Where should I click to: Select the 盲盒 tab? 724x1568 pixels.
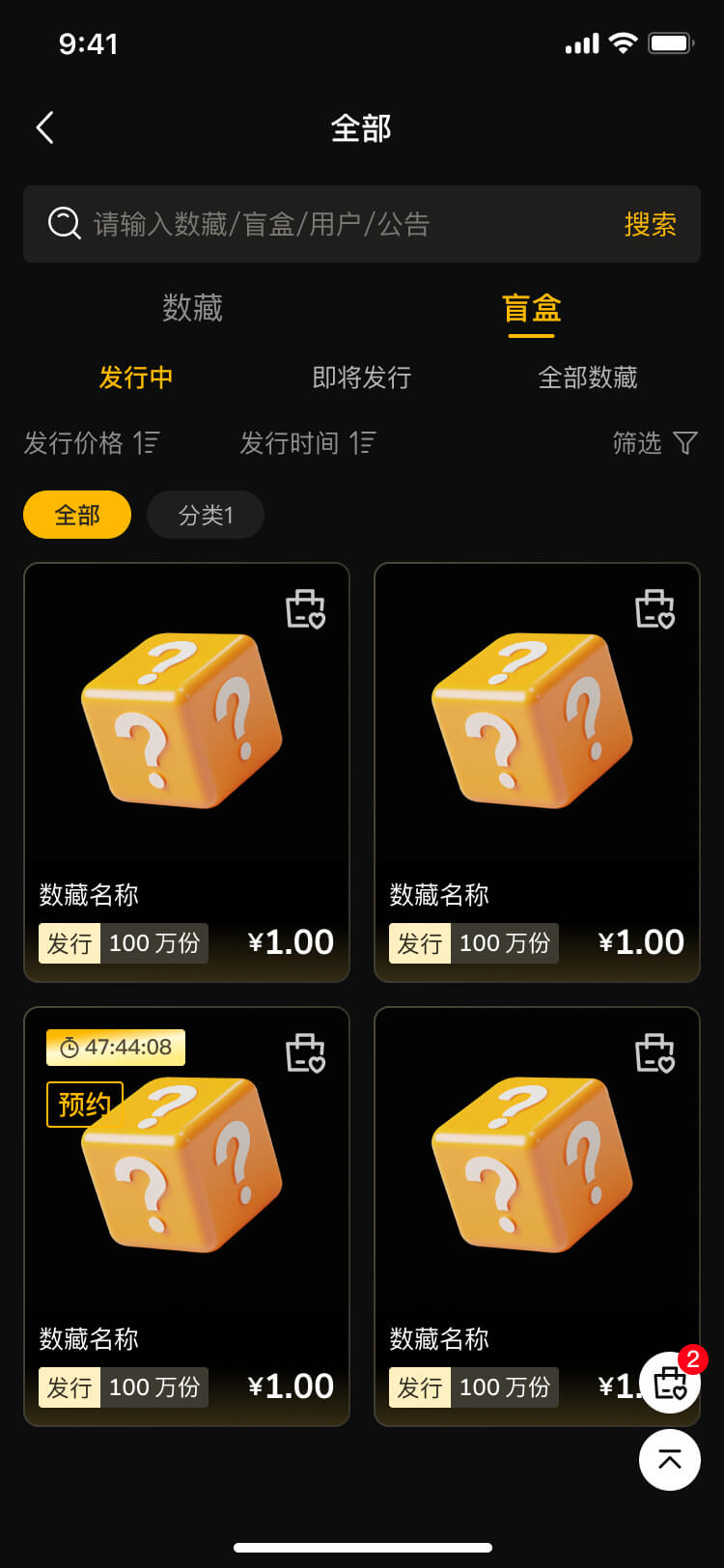(531, 308)
